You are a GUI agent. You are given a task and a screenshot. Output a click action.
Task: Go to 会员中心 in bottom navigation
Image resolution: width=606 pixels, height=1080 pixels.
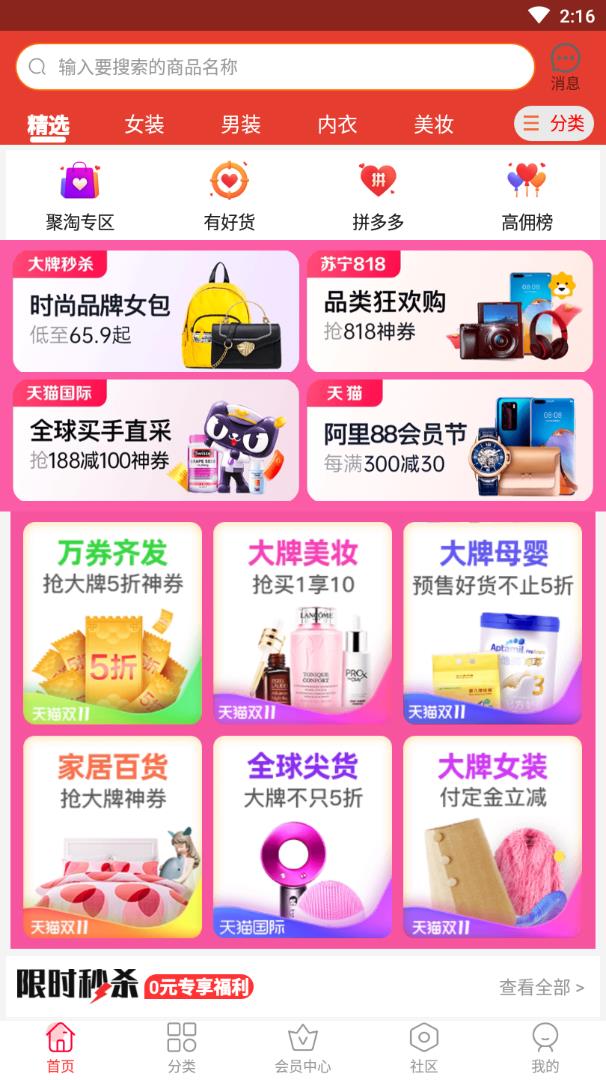(x=303, y=1047)
